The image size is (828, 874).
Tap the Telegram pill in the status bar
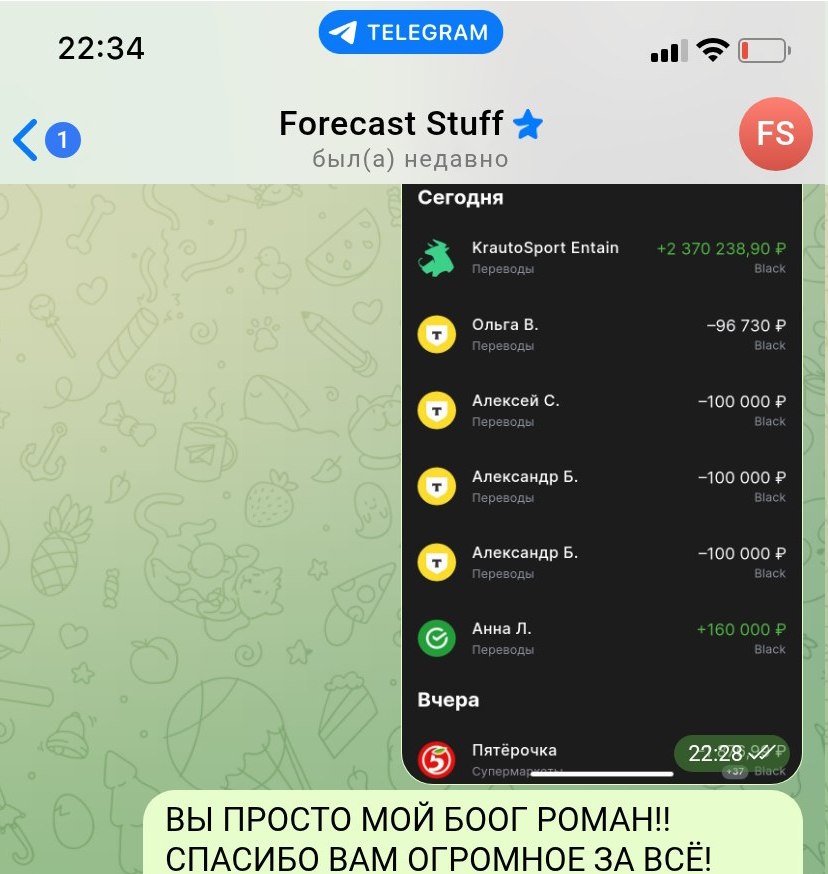[x=411, y=32]
